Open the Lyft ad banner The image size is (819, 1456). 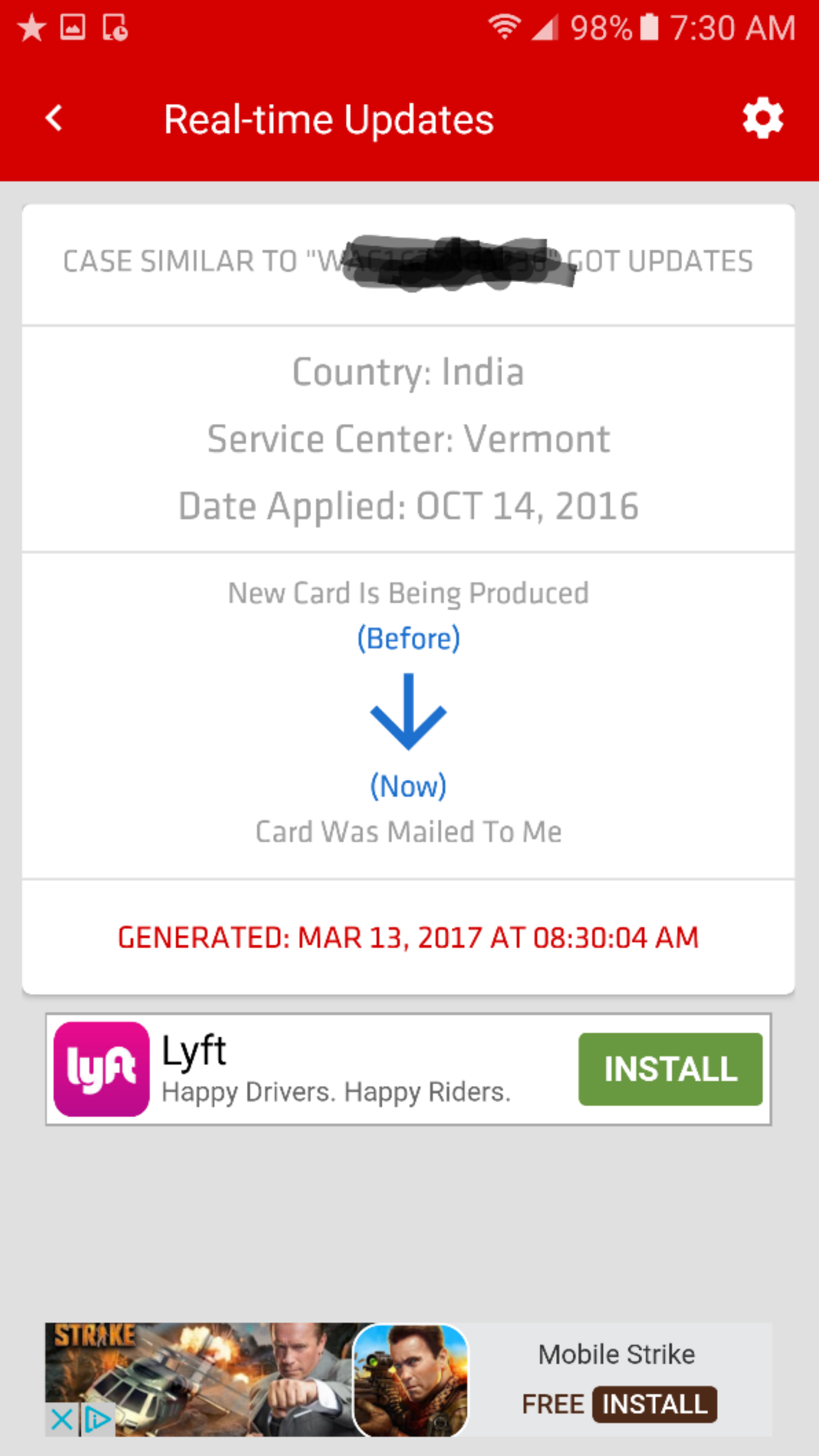click(x=408, y=1069)
